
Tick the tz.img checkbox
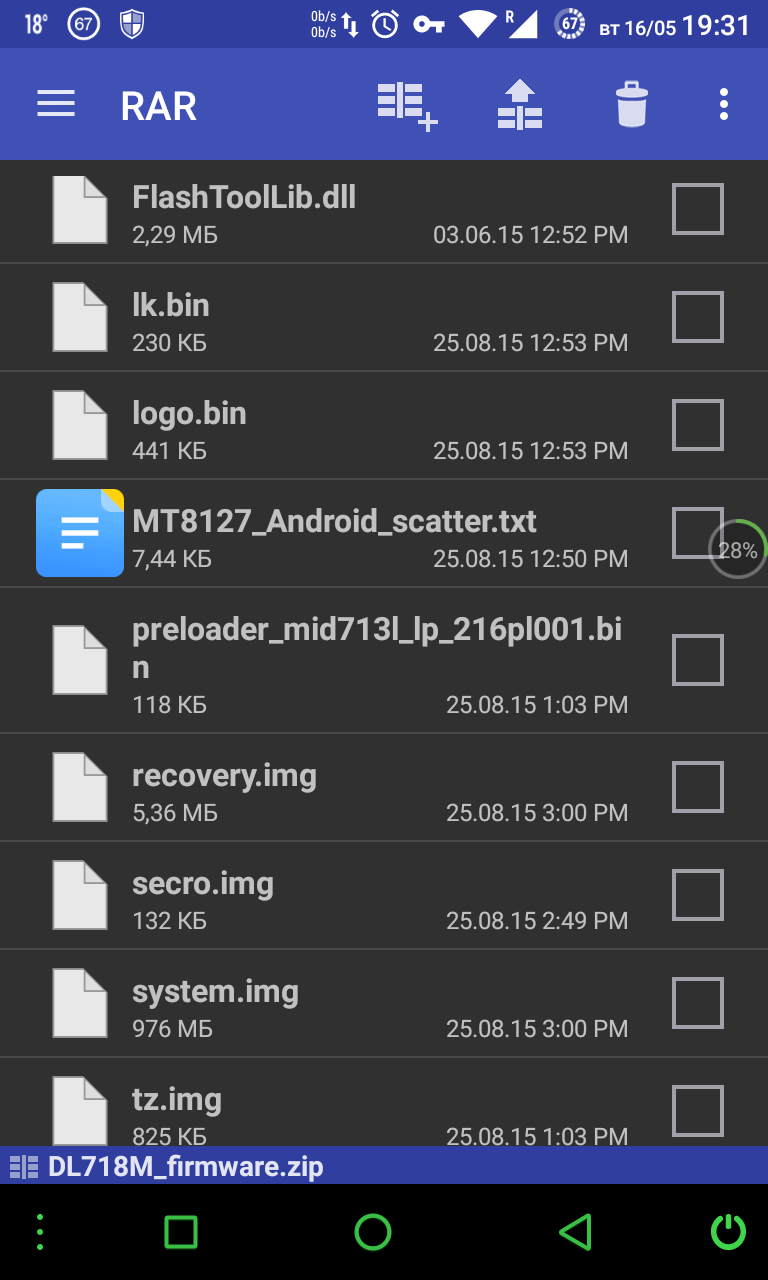(697, 1110)
